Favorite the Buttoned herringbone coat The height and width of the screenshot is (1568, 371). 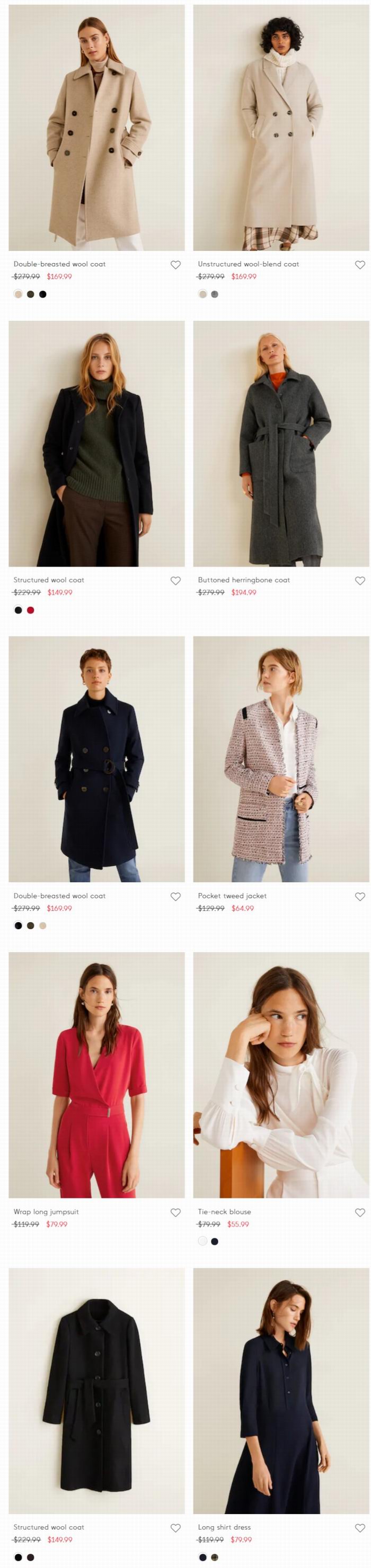pyautogui.click(x=359, y=581)
